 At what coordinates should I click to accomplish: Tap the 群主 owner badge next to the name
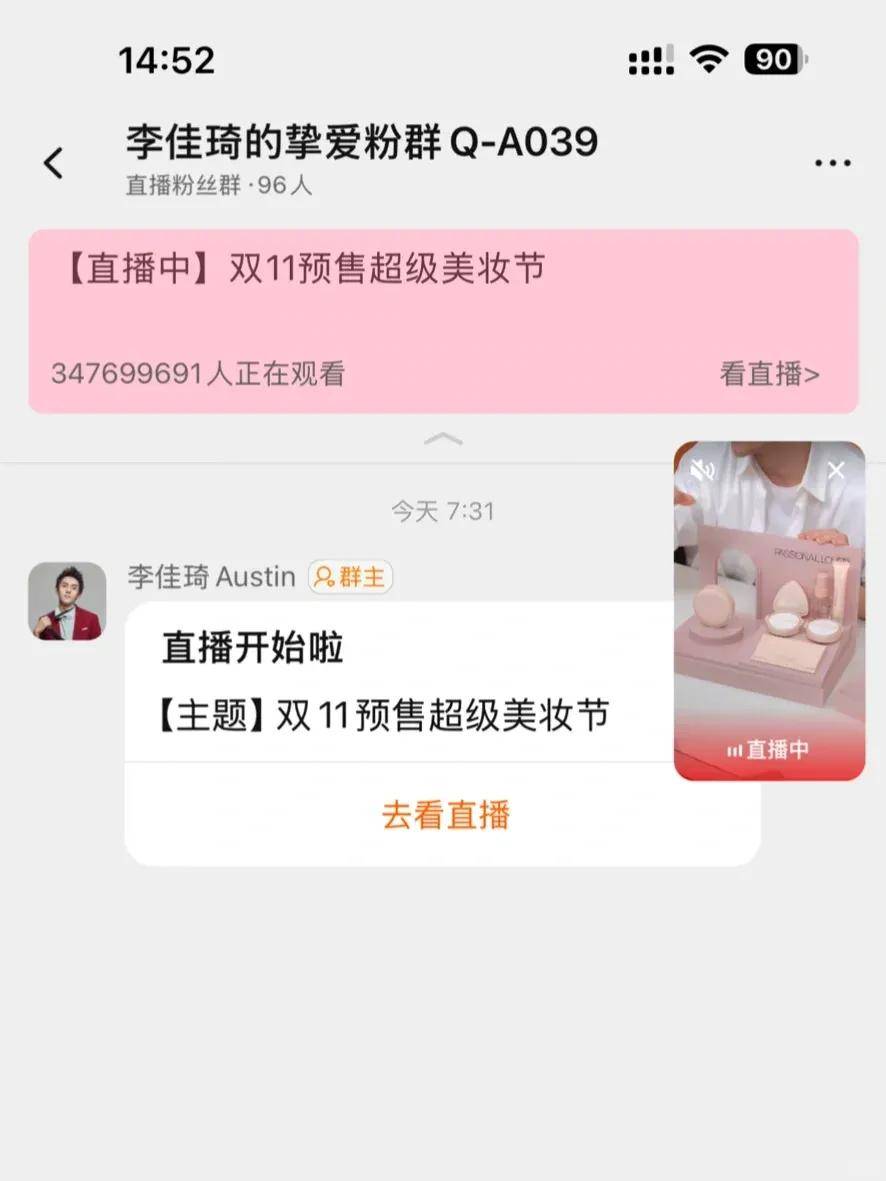tap(350, 577)
